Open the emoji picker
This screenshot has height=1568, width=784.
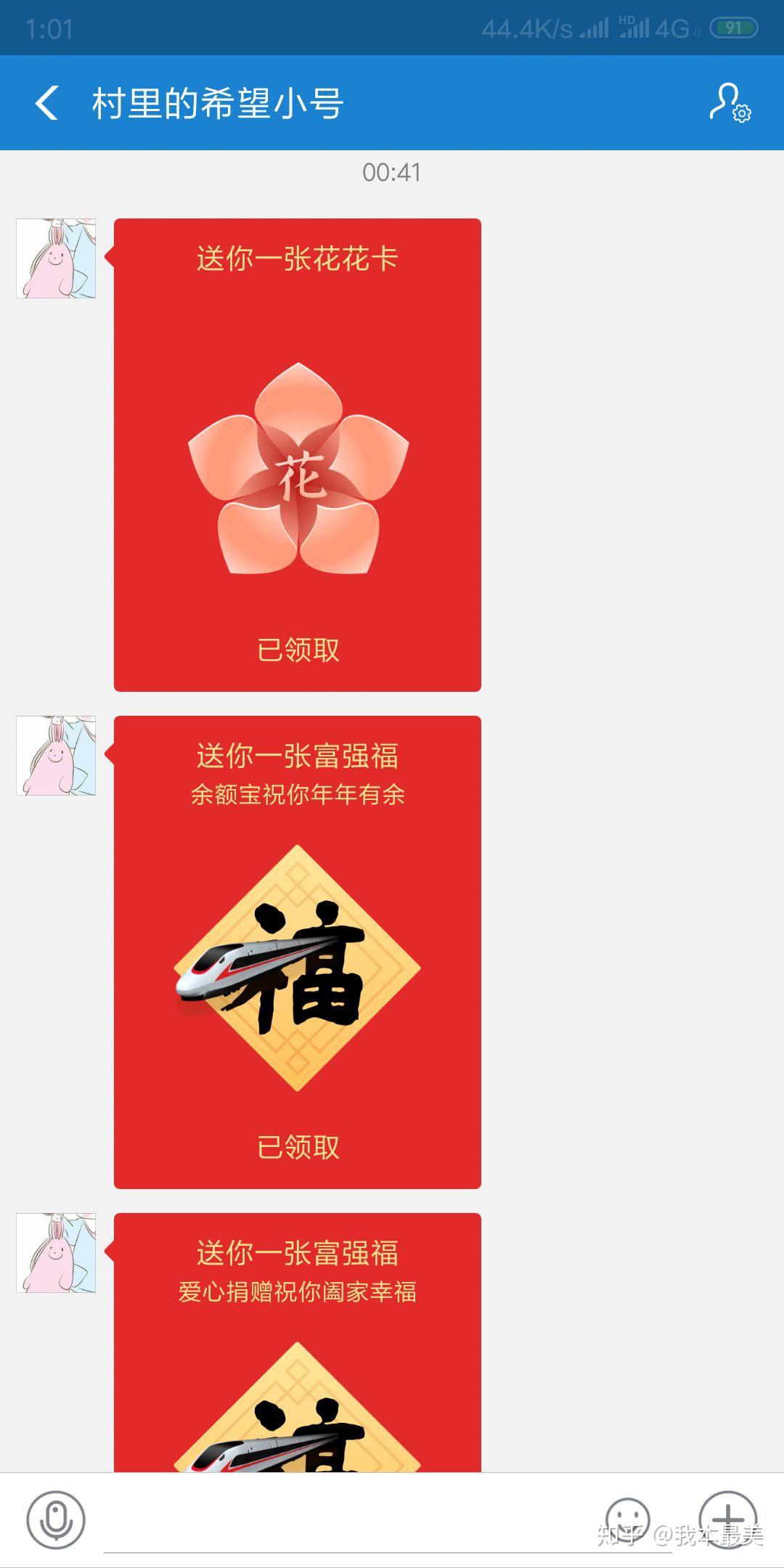point(627,1519)
